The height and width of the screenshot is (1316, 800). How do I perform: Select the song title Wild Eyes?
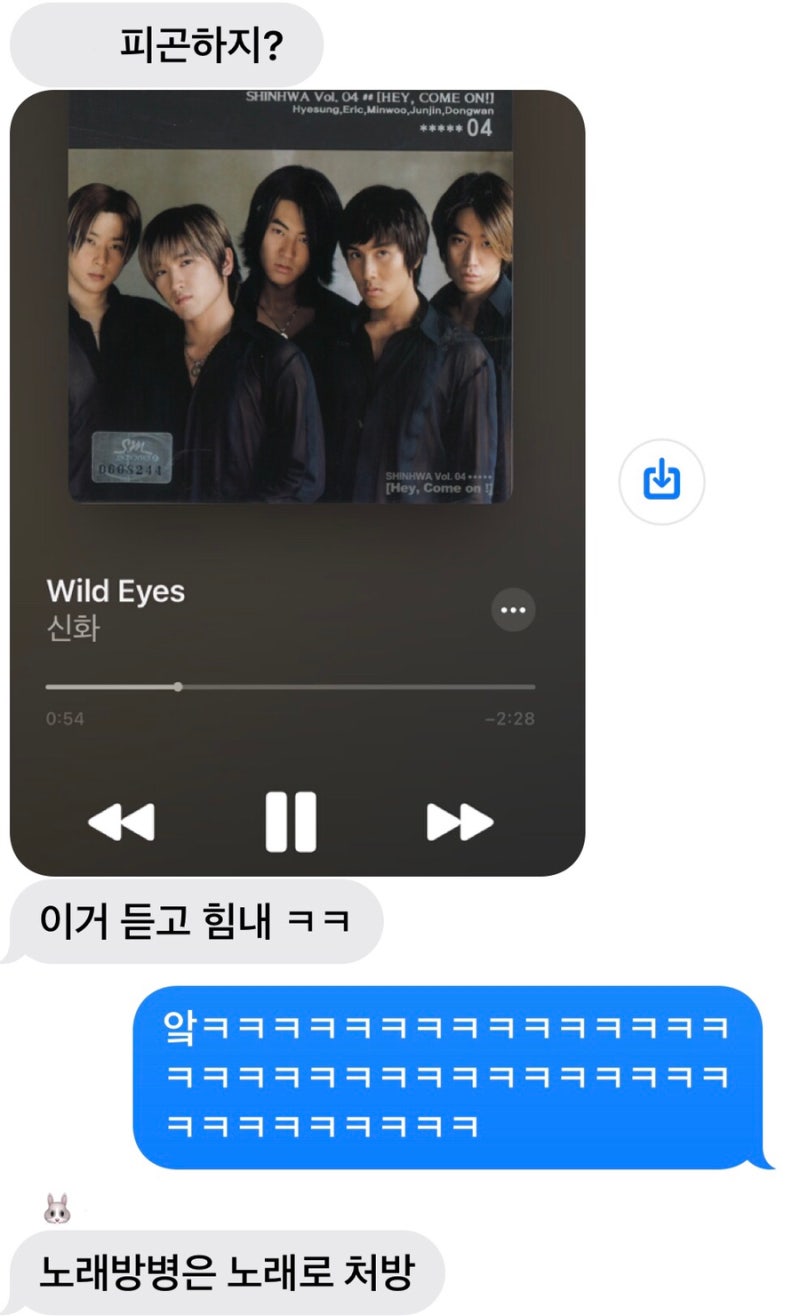tap(115, 591)
